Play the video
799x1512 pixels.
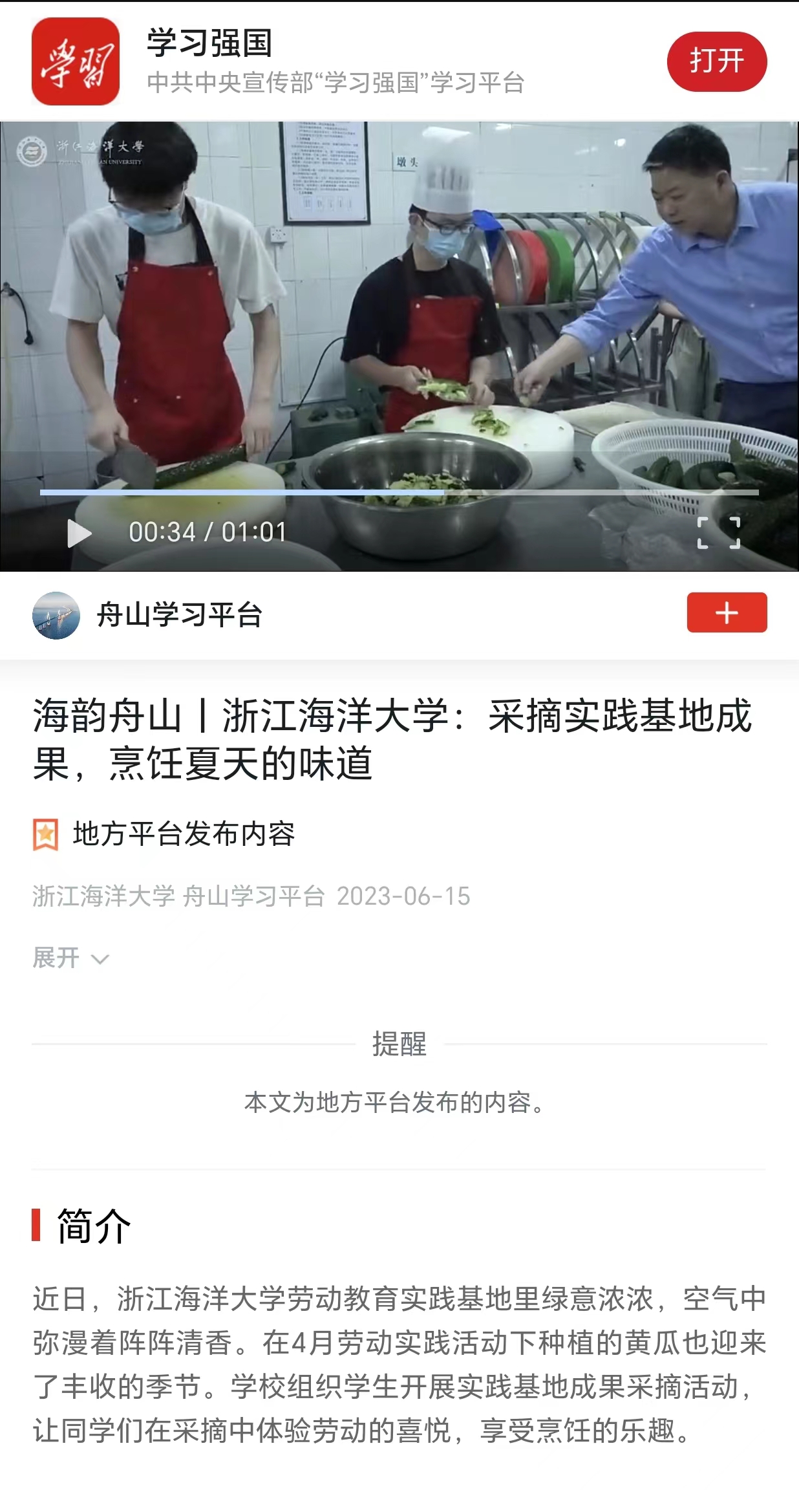pos(79,533)
